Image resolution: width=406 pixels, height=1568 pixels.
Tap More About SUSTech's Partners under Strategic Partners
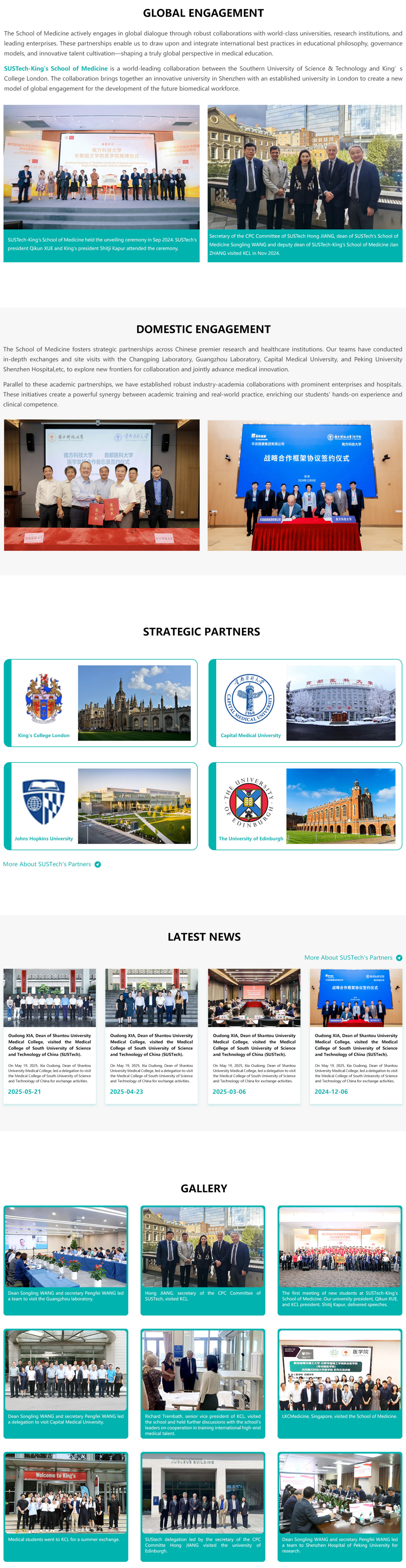click(52, 864)
